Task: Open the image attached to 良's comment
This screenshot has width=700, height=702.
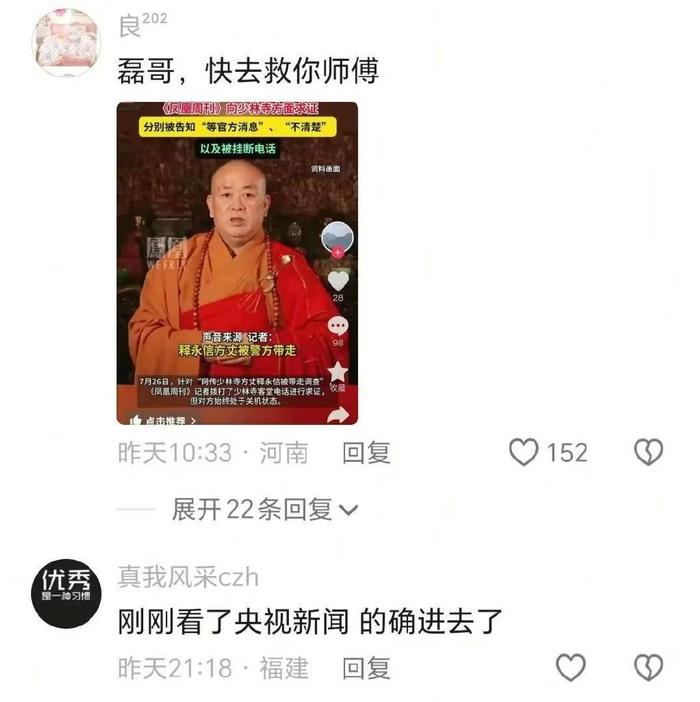Action: coord(237,263)
